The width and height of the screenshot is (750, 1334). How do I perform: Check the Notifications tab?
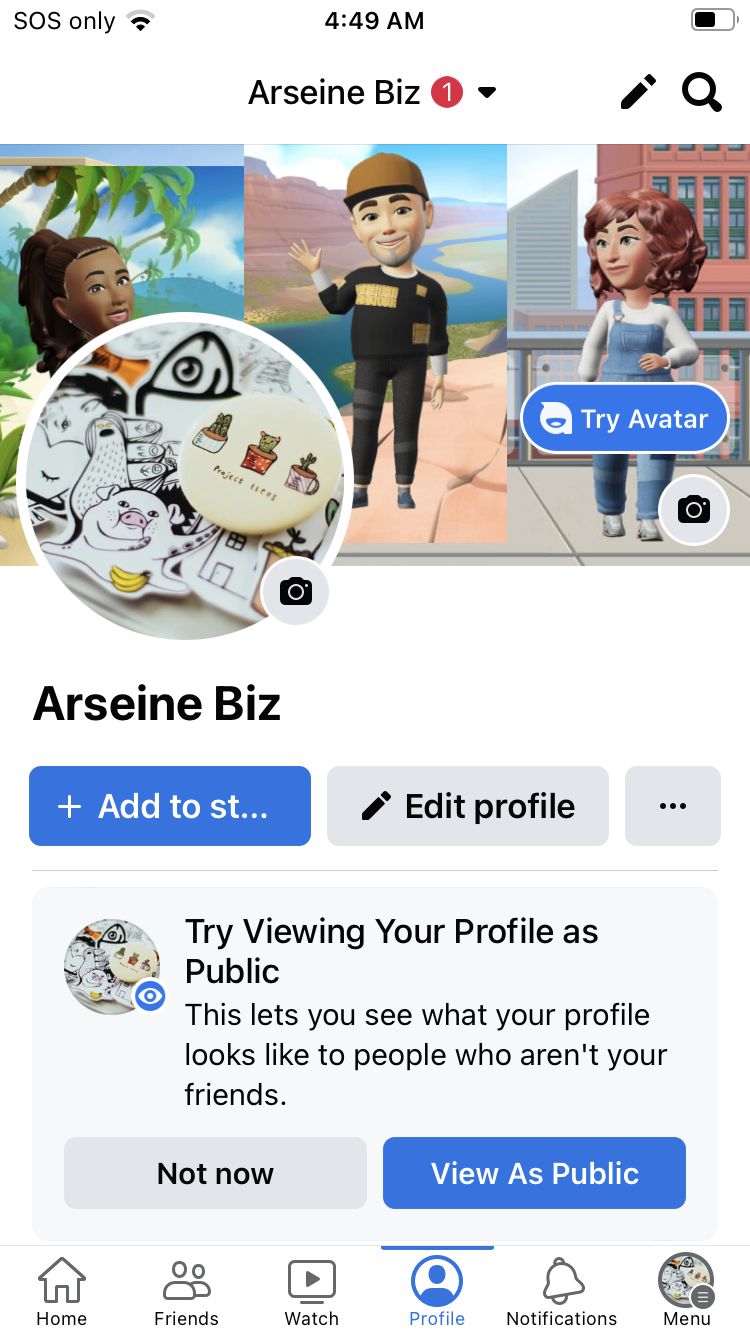(x=562, y=1291)
